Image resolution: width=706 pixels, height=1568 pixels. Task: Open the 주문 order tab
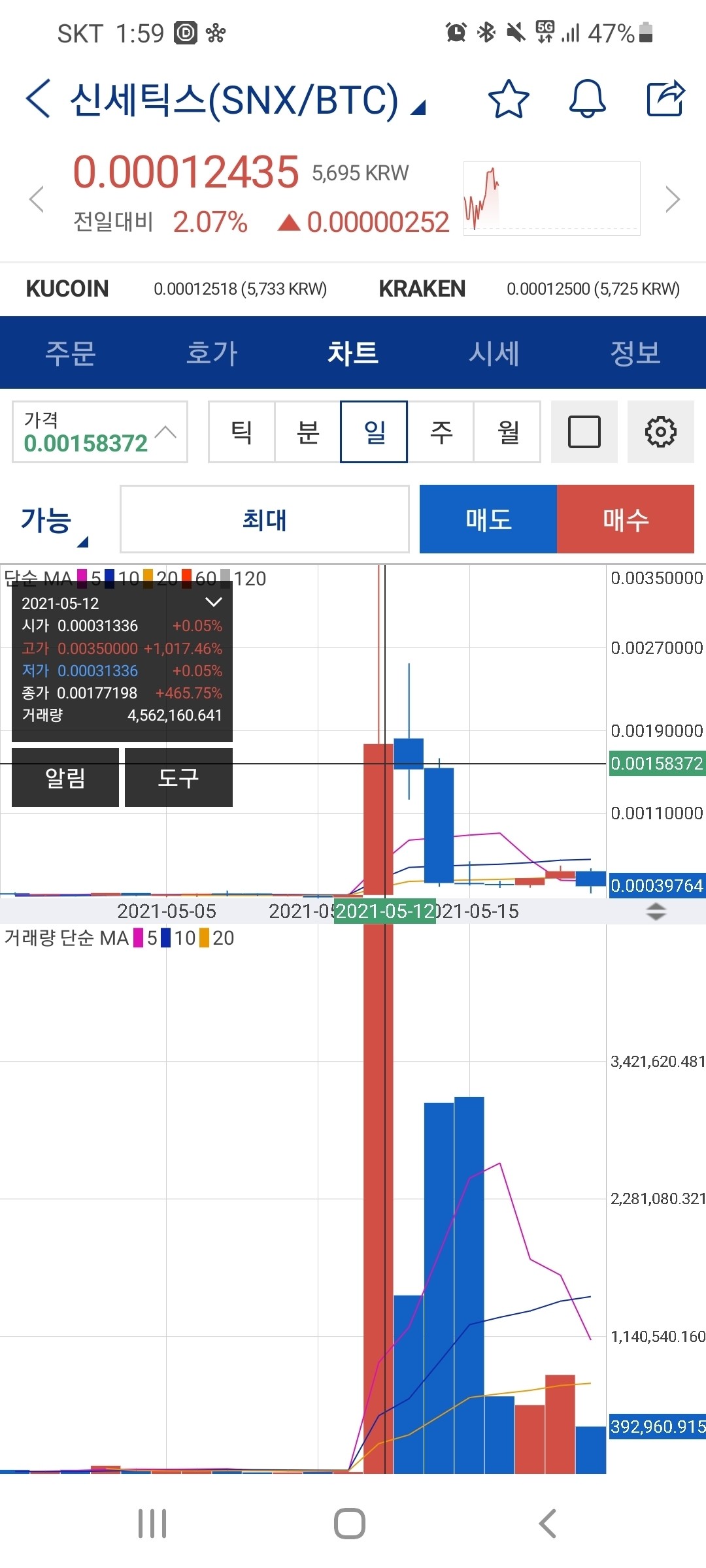pyautogui.click(x=71, y=353)
